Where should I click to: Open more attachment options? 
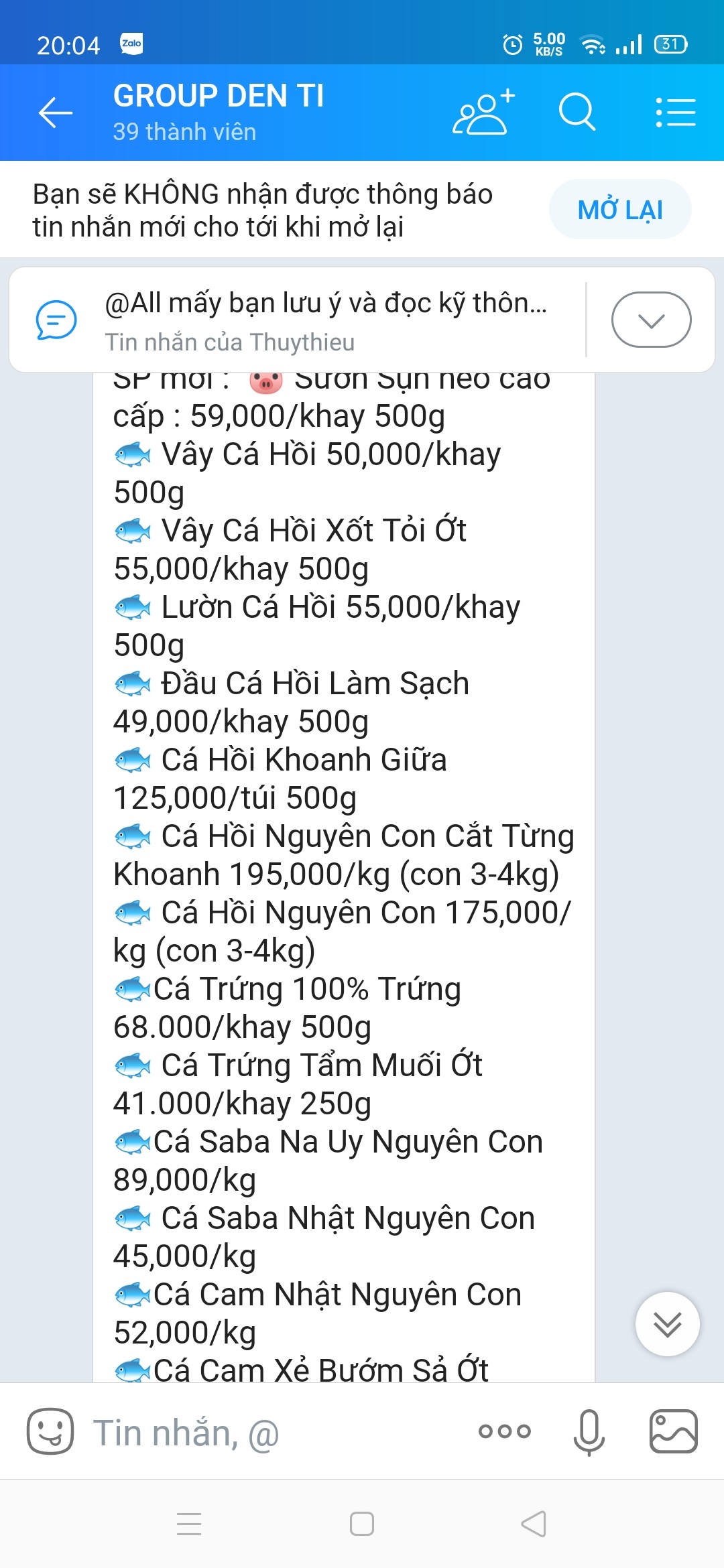[505, 1432]
